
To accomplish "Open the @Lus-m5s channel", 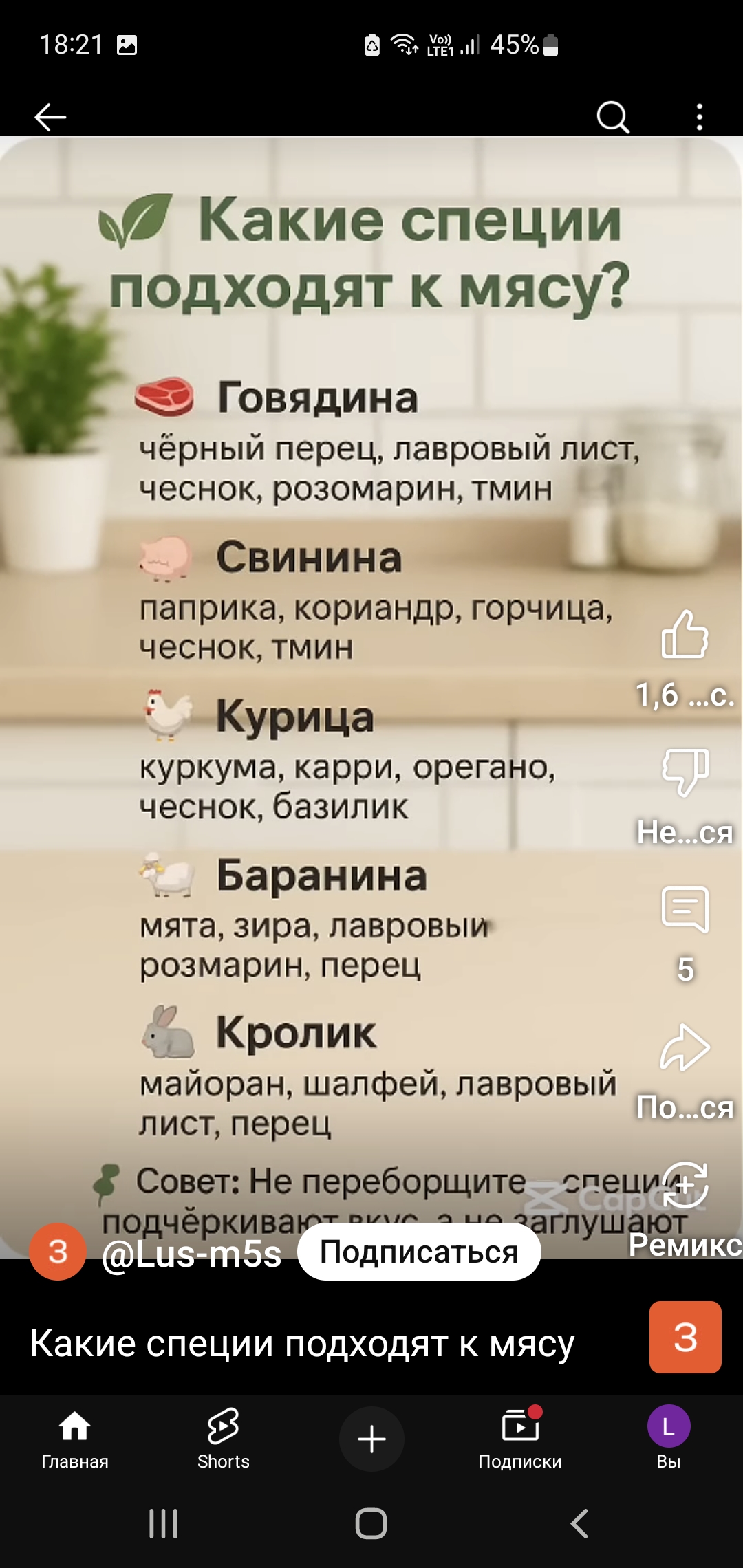I will click(191, 1254).
